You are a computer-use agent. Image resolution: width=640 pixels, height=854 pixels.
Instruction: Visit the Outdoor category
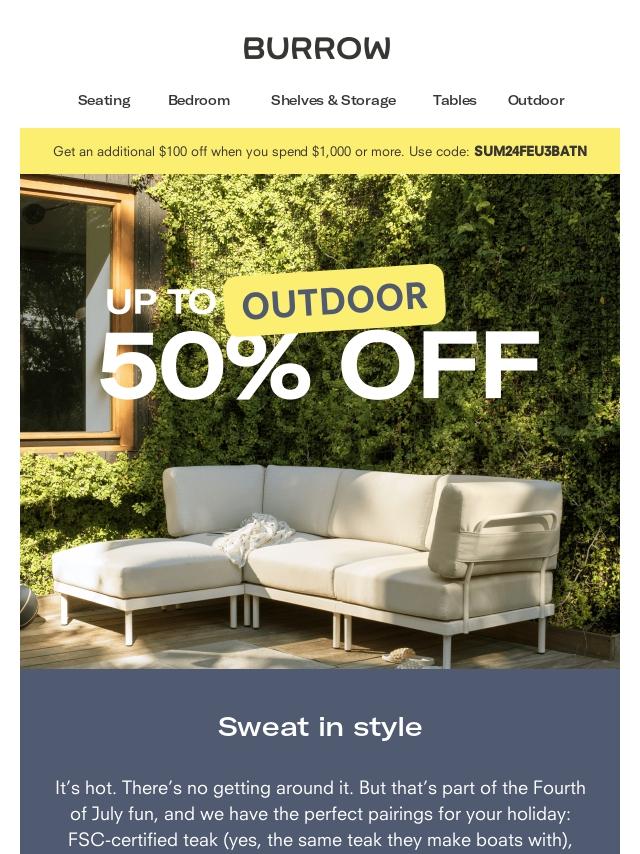(x=536, y=100)
